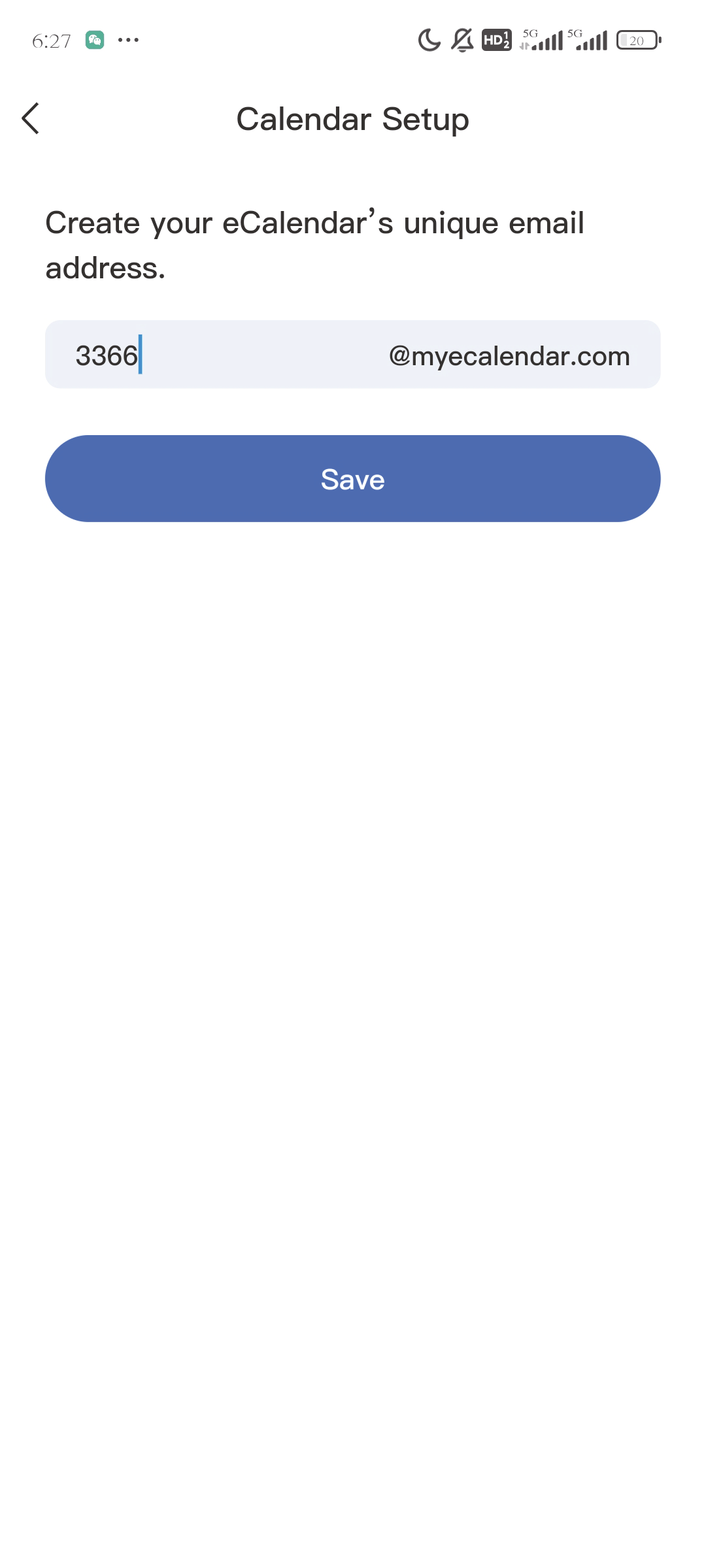Tap the WeChat notification icon in status bar
The image size is (706, 1568).
tap(93, 39)
